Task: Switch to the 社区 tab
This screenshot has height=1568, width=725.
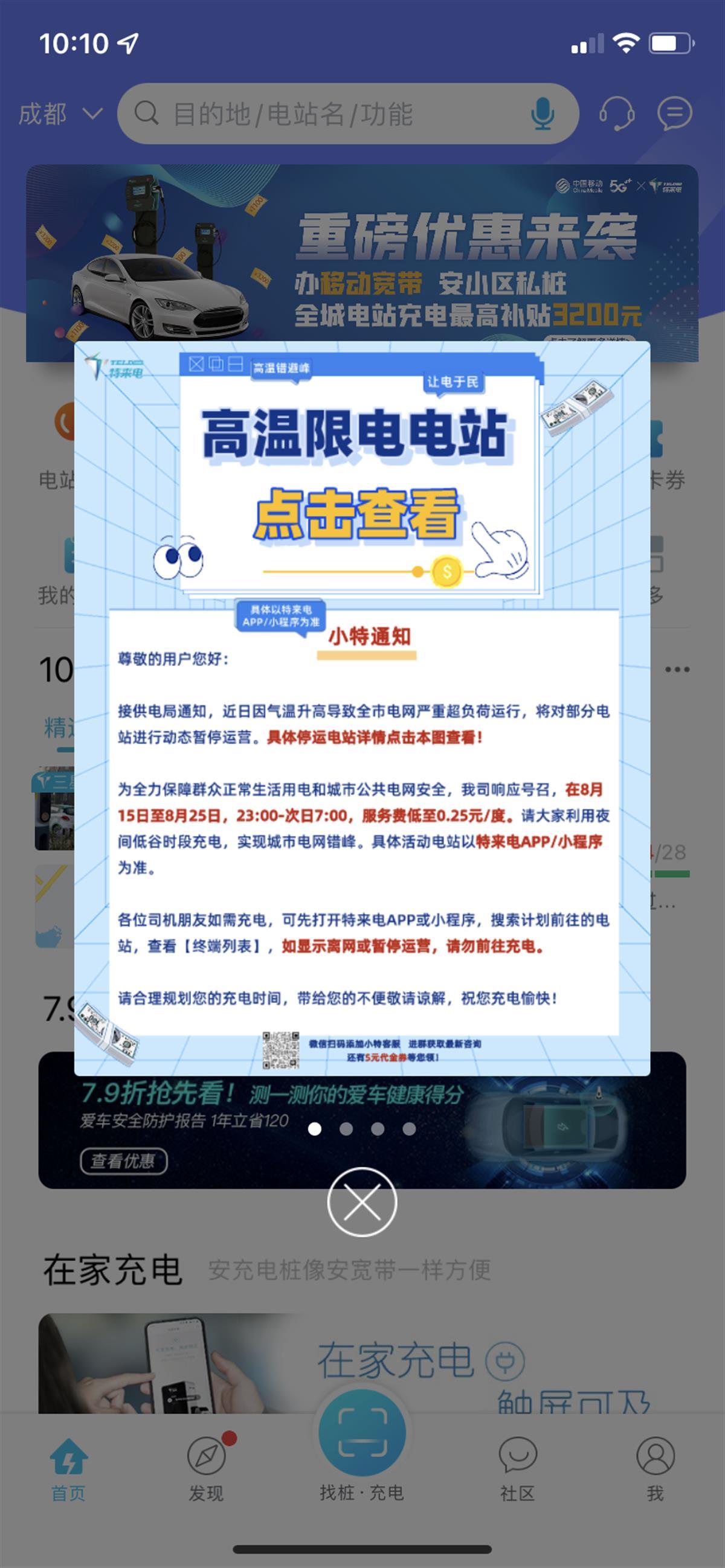Action: click(517, 1468)
